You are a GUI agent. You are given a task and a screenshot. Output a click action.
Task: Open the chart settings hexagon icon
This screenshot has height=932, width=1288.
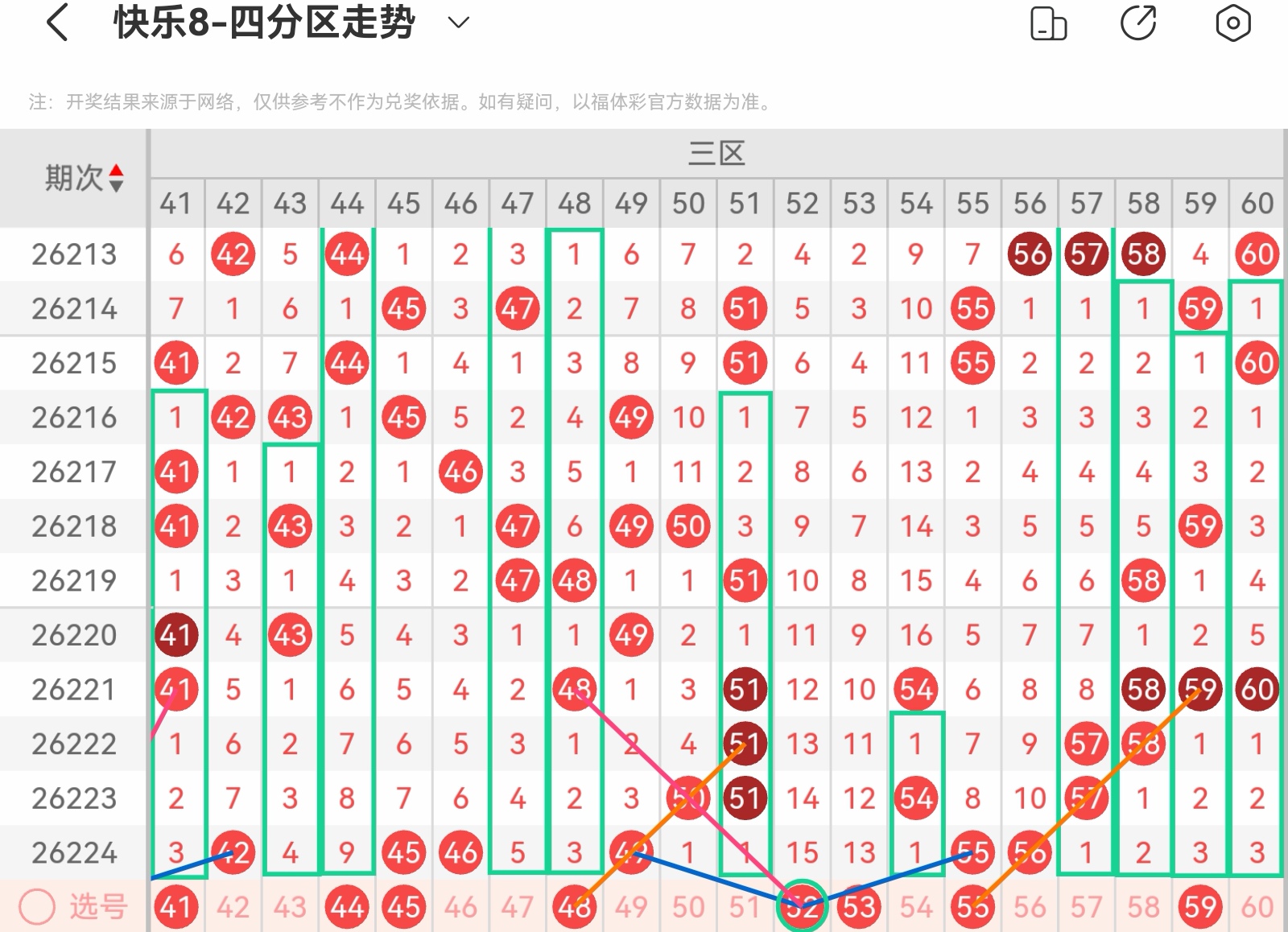(x=1232, y=23)
